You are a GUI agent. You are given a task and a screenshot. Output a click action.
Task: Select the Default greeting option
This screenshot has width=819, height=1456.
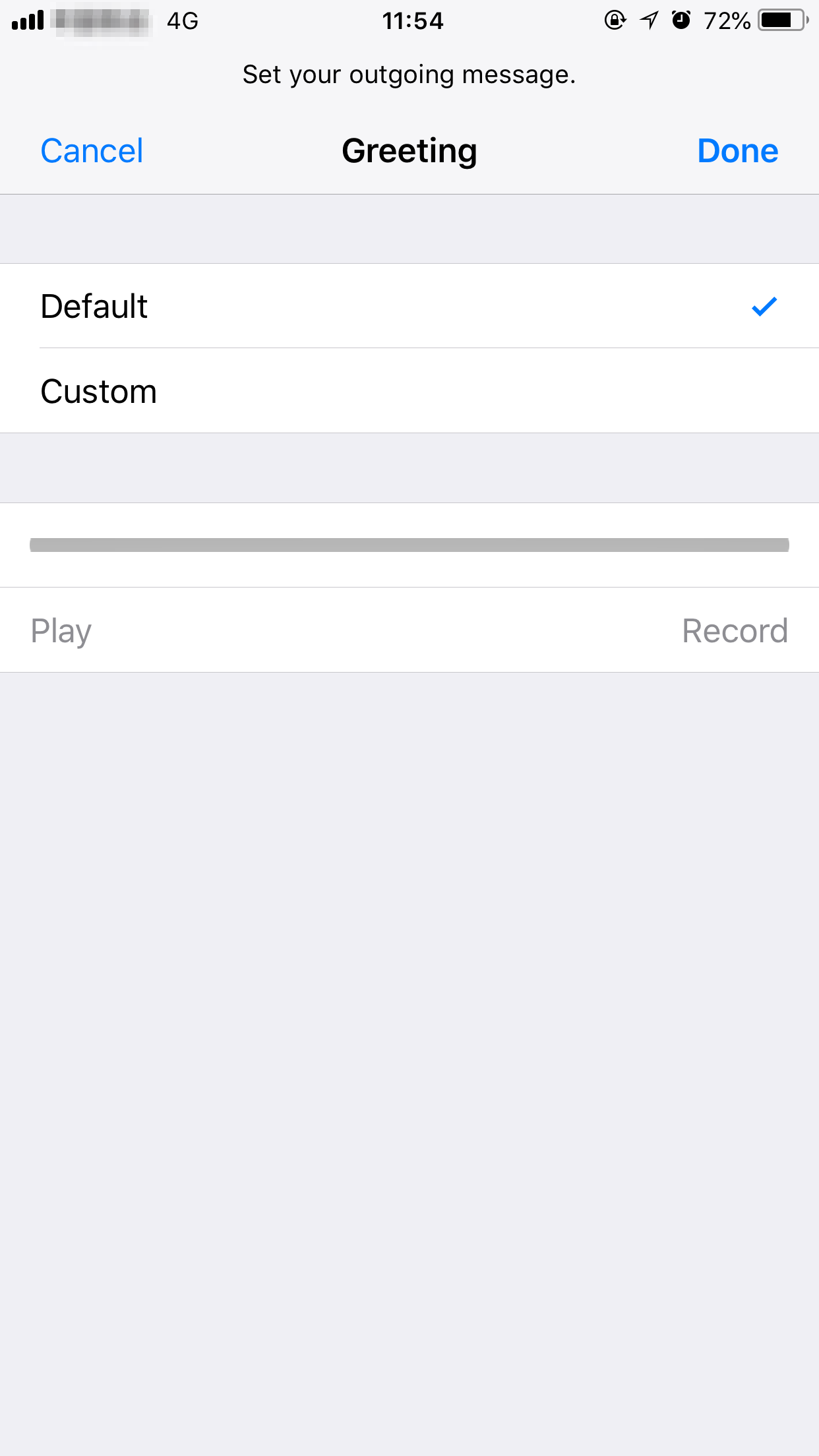[x=409, y=306]
